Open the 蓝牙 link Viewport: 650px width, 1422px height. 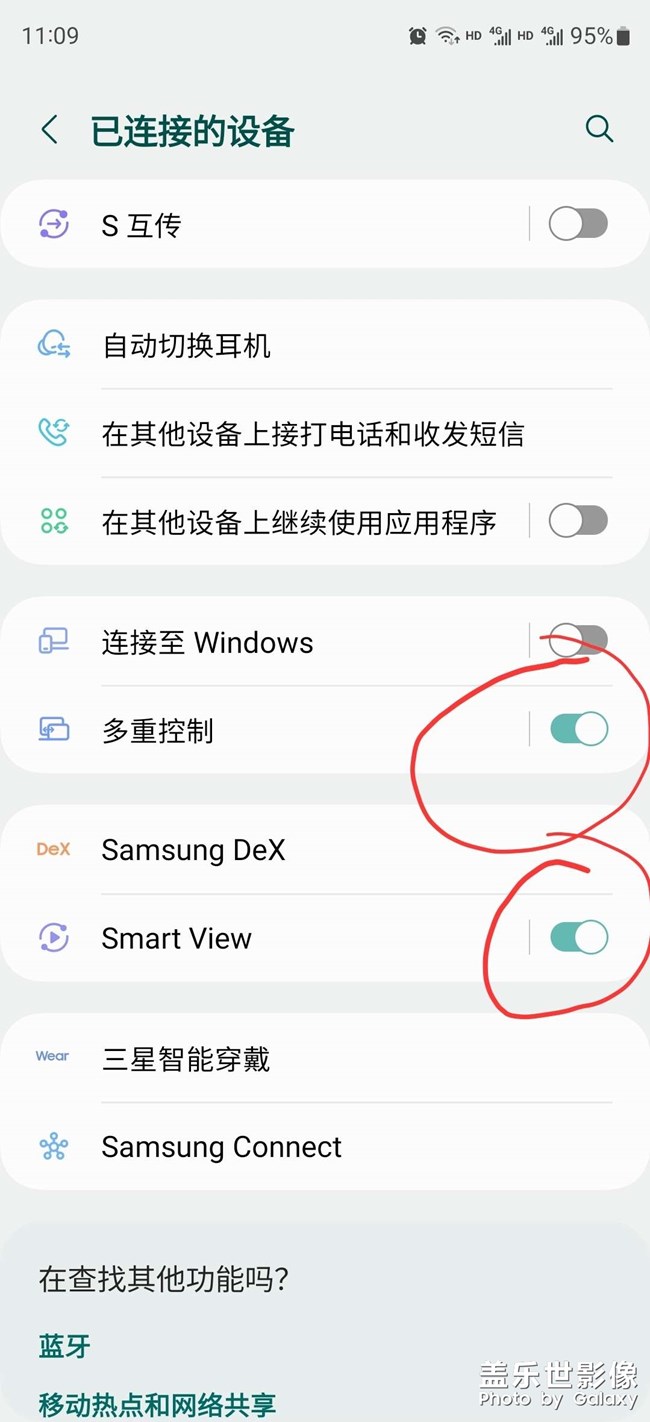click(x=65, y=1346)
